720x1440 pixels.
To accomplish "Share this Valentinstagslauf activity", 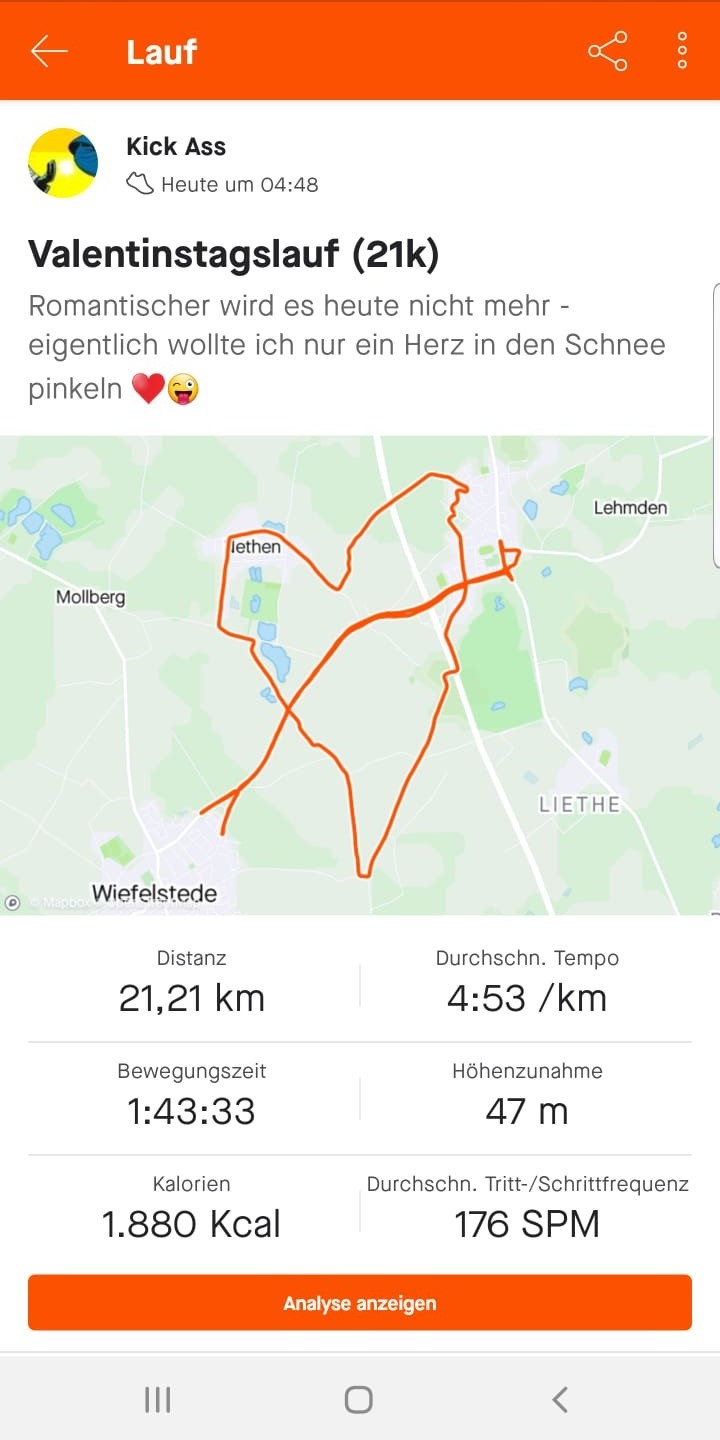I will coord(607,51).
